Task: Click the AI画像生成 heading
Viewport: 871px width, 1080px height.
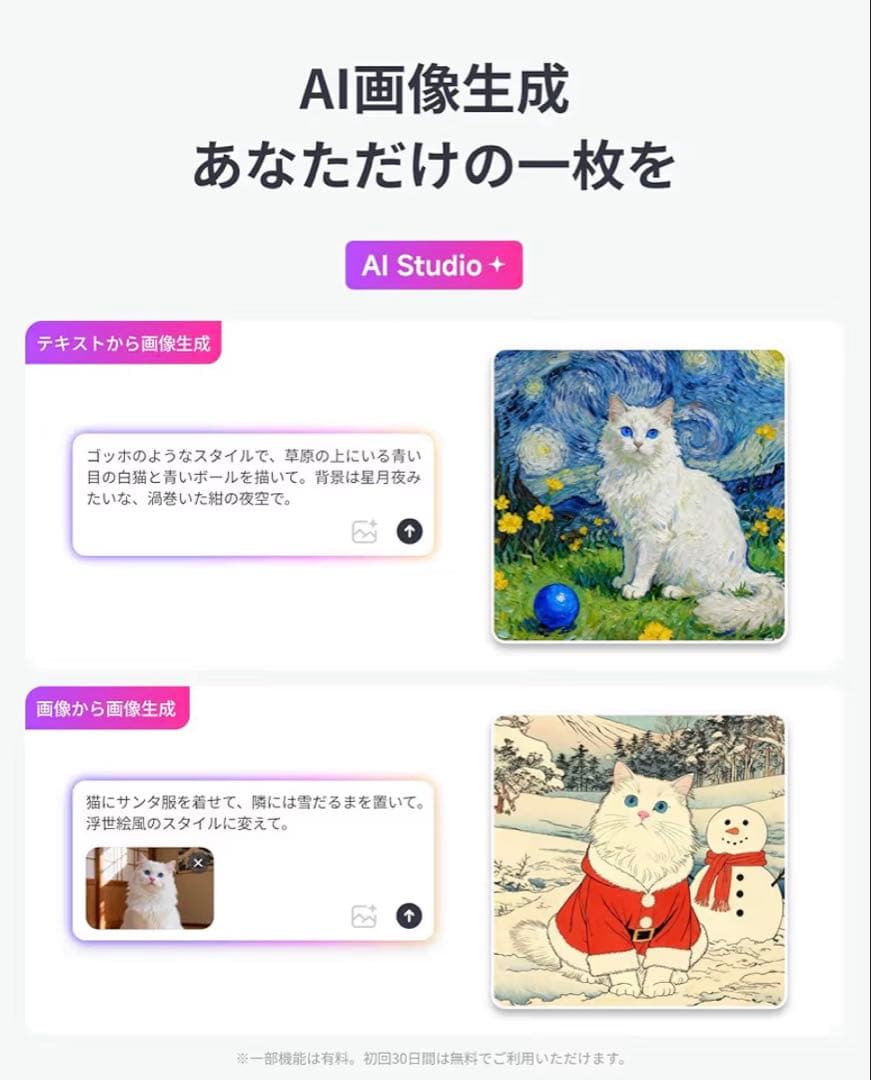Action: (x=435, y=89)
